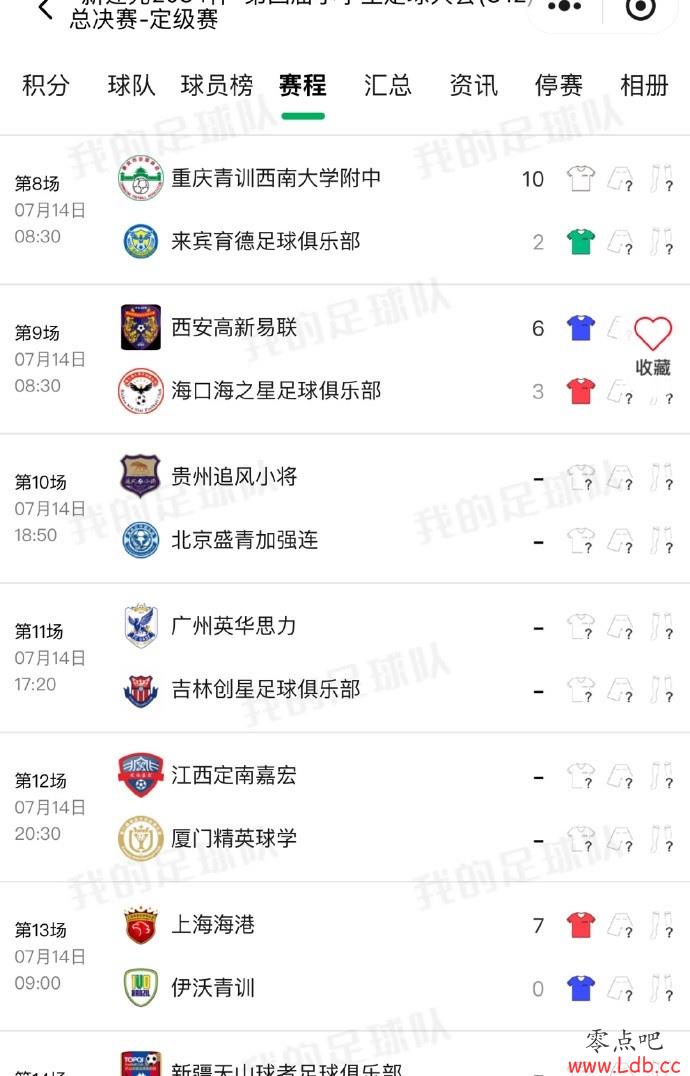
Task: Switch to the 球队 tab
Action: (131, 86)
